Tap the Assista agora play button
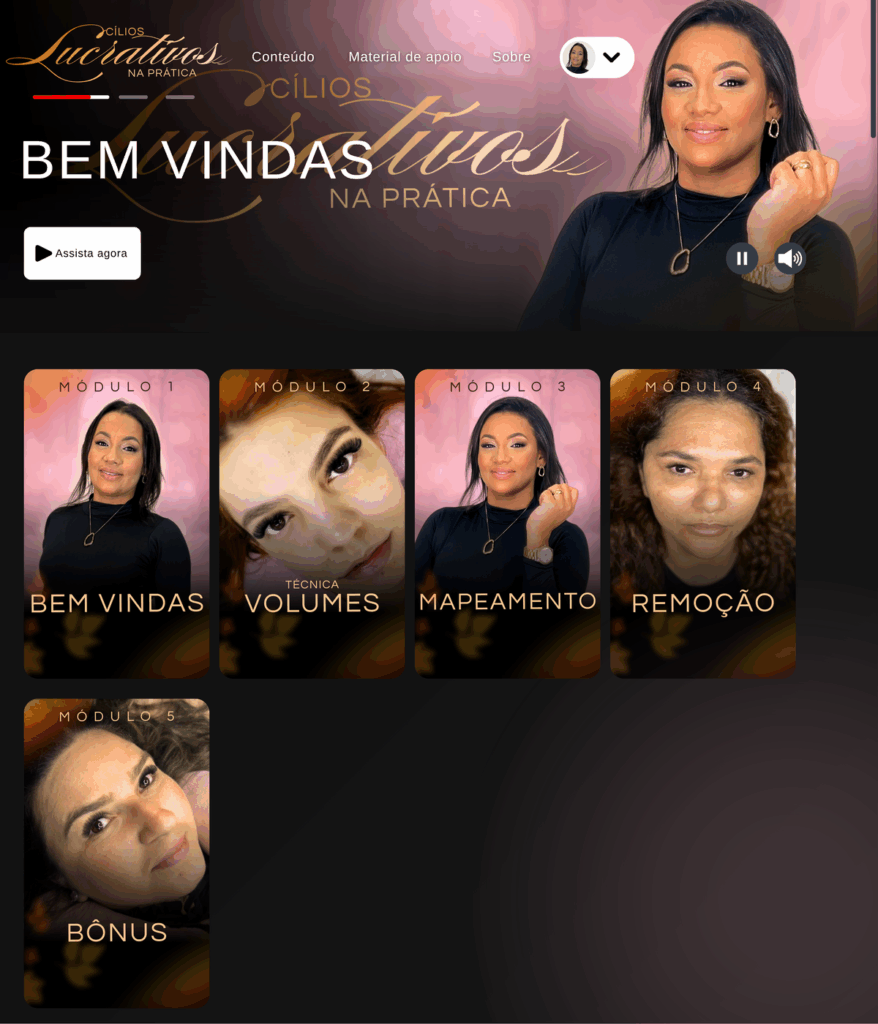This screenshot has height=1024, width=878. [82, 253]
